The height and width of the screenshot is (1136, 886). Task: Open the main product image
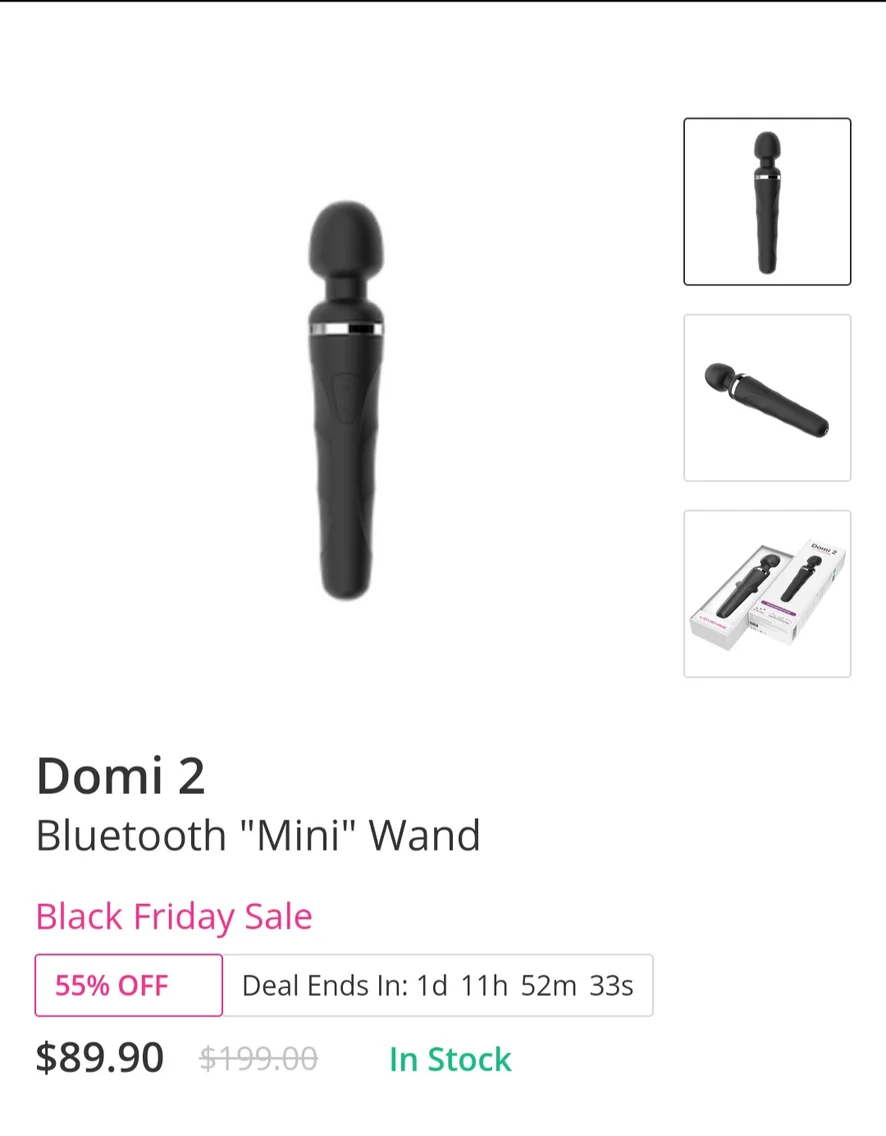pyautogui.click(x=346, y=401)
